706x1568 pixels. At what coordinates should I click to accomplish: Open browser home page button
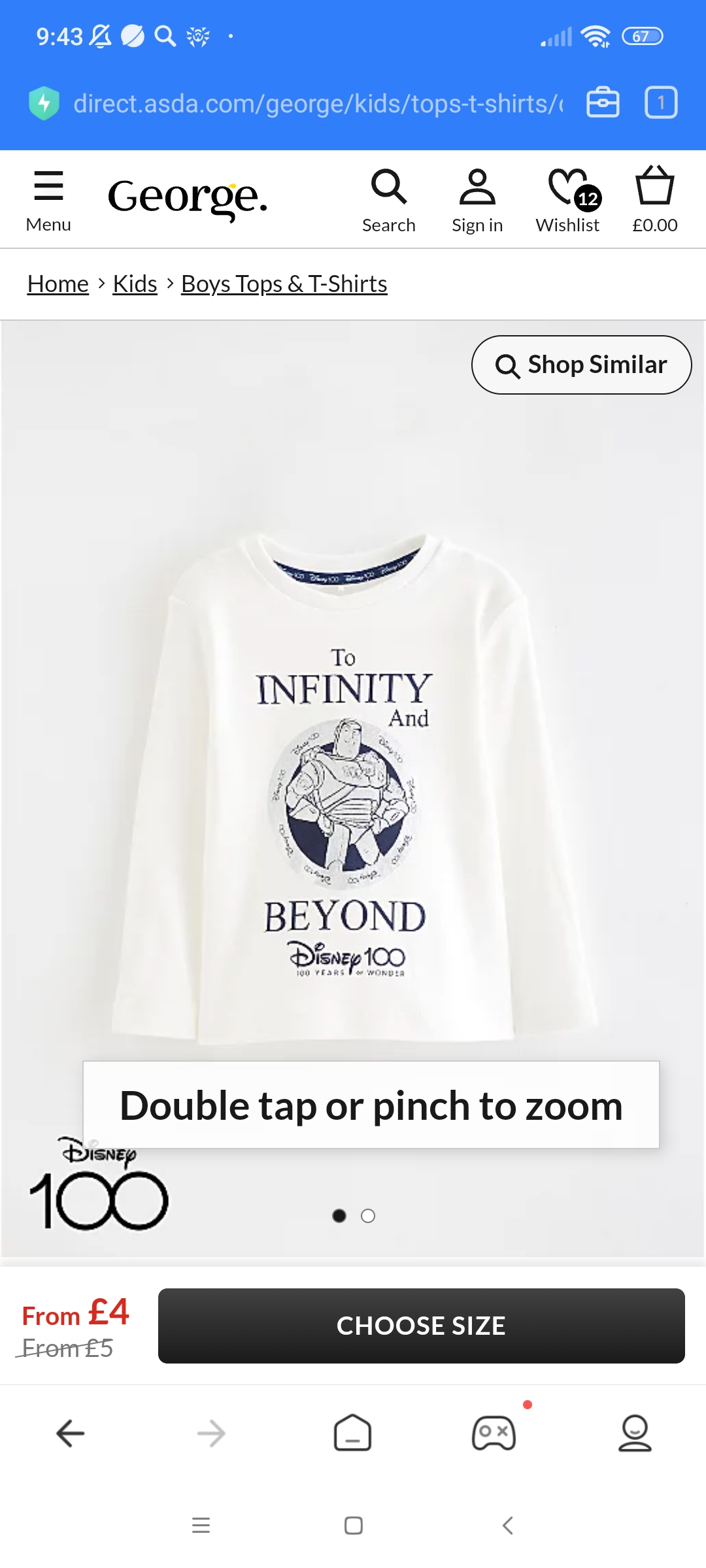coord(352,1433)
